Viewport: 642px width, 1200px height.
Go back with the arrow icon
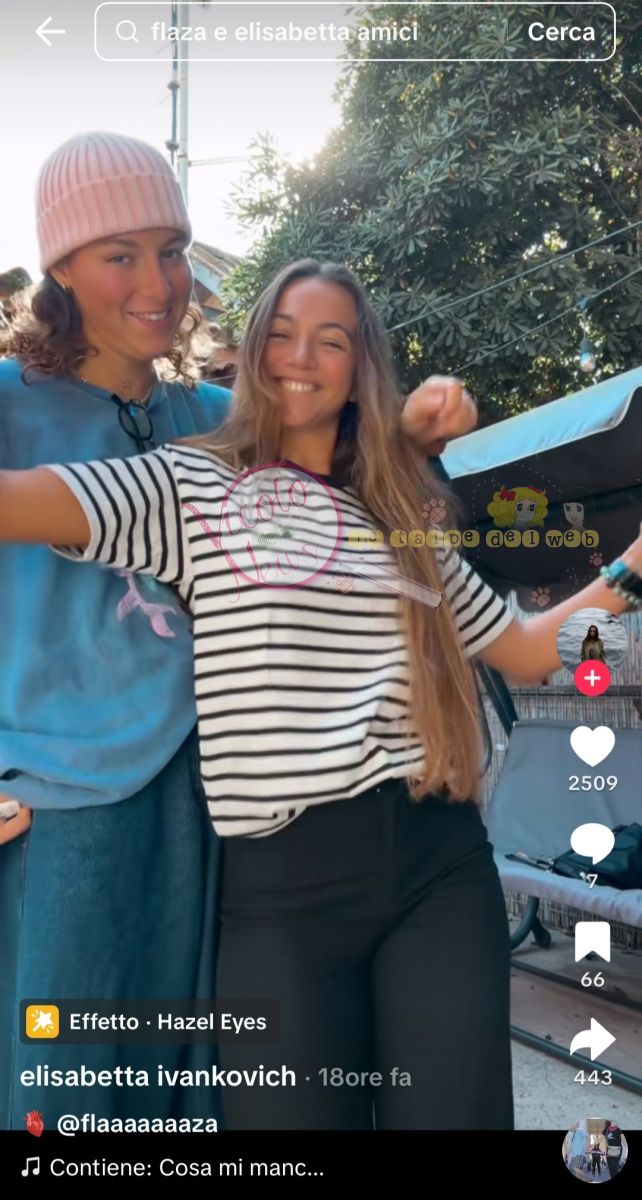[49, 32]
